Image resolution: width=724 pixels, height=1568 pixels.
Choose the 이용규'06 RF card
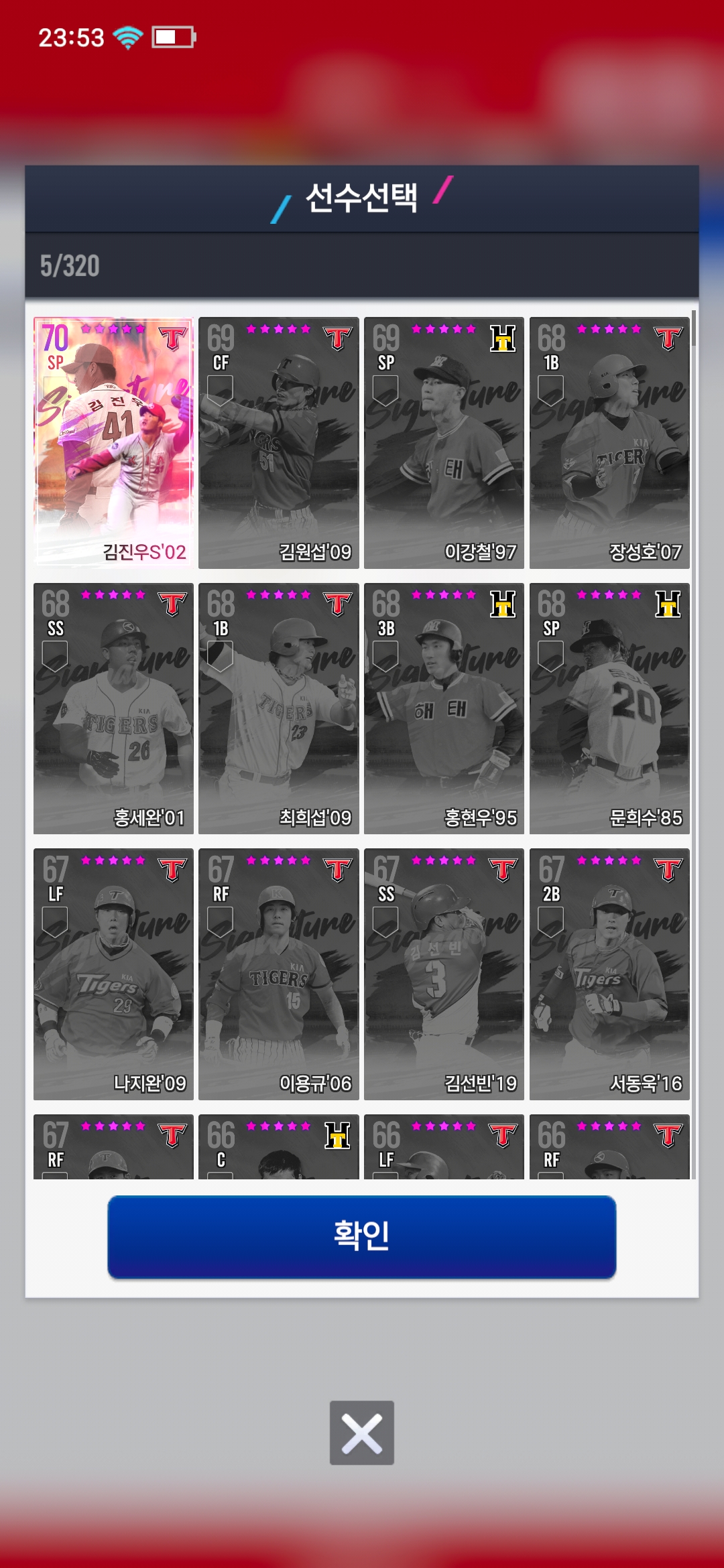pos(279,974)
